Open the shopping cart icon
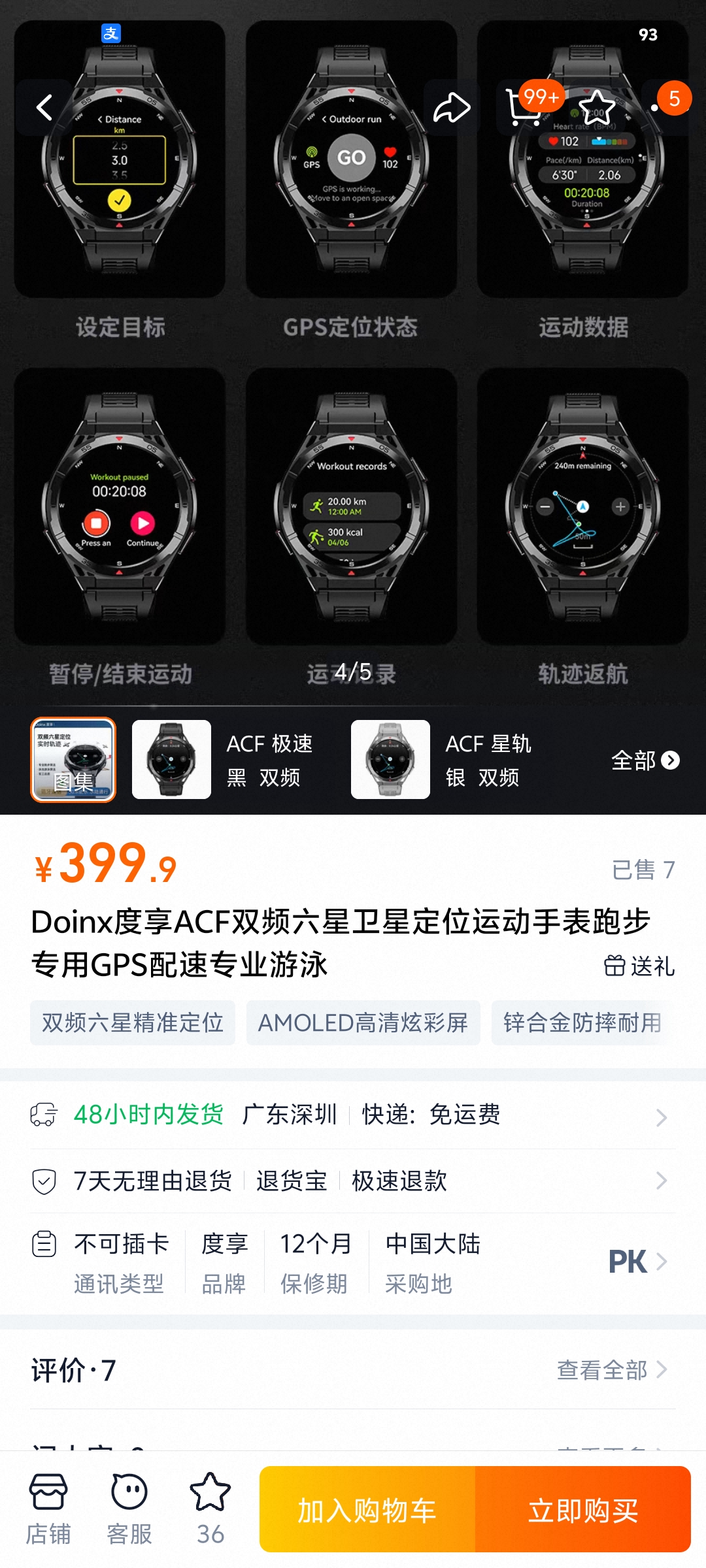This screenshot has height=1568, width=706. pyautogui.click(x=524, y=107)
